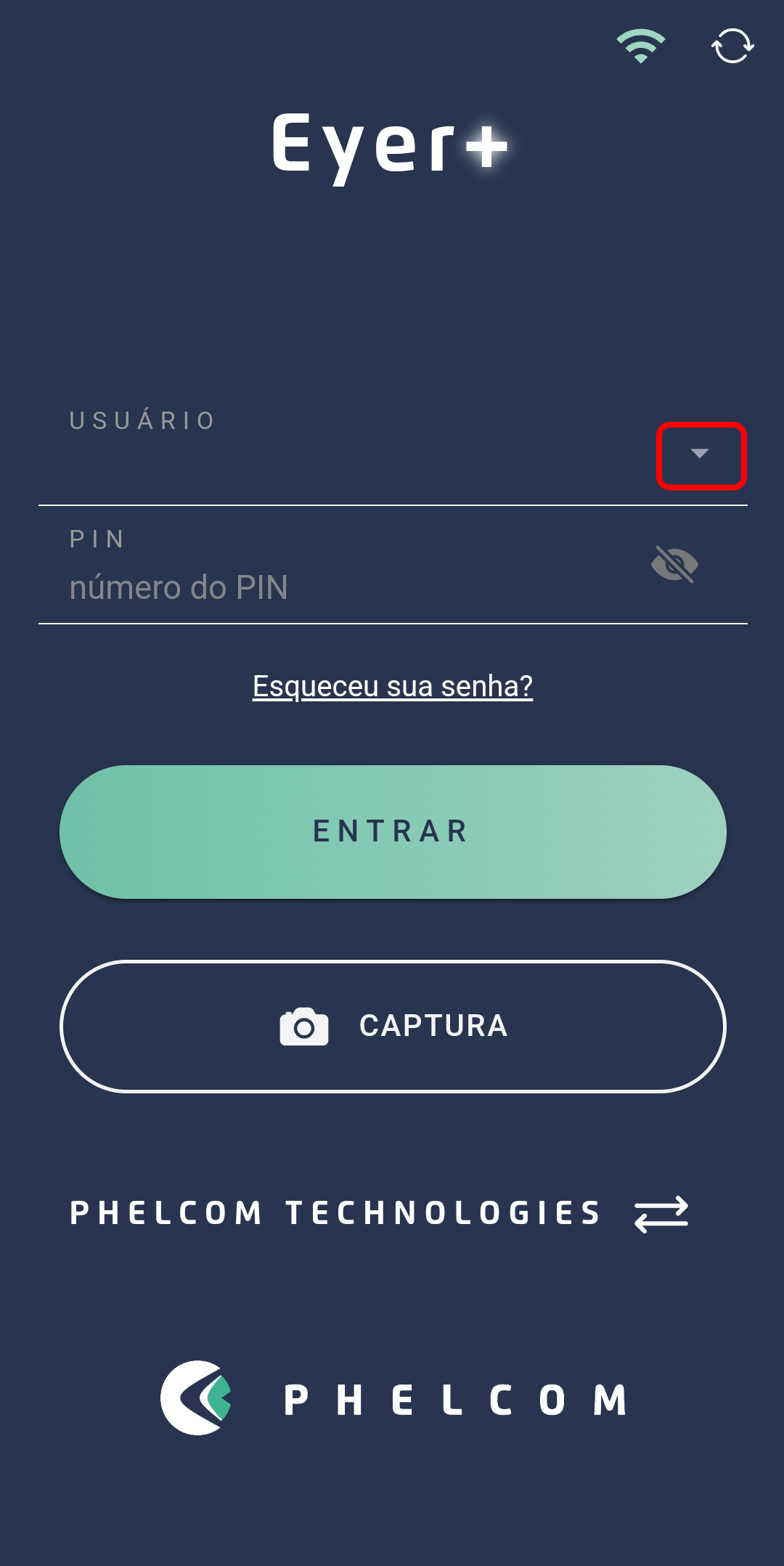The height and width of the screenshot is (1566, 784).
Task: Open CAPTURA camera mode
Action: tap(393, 1026)
